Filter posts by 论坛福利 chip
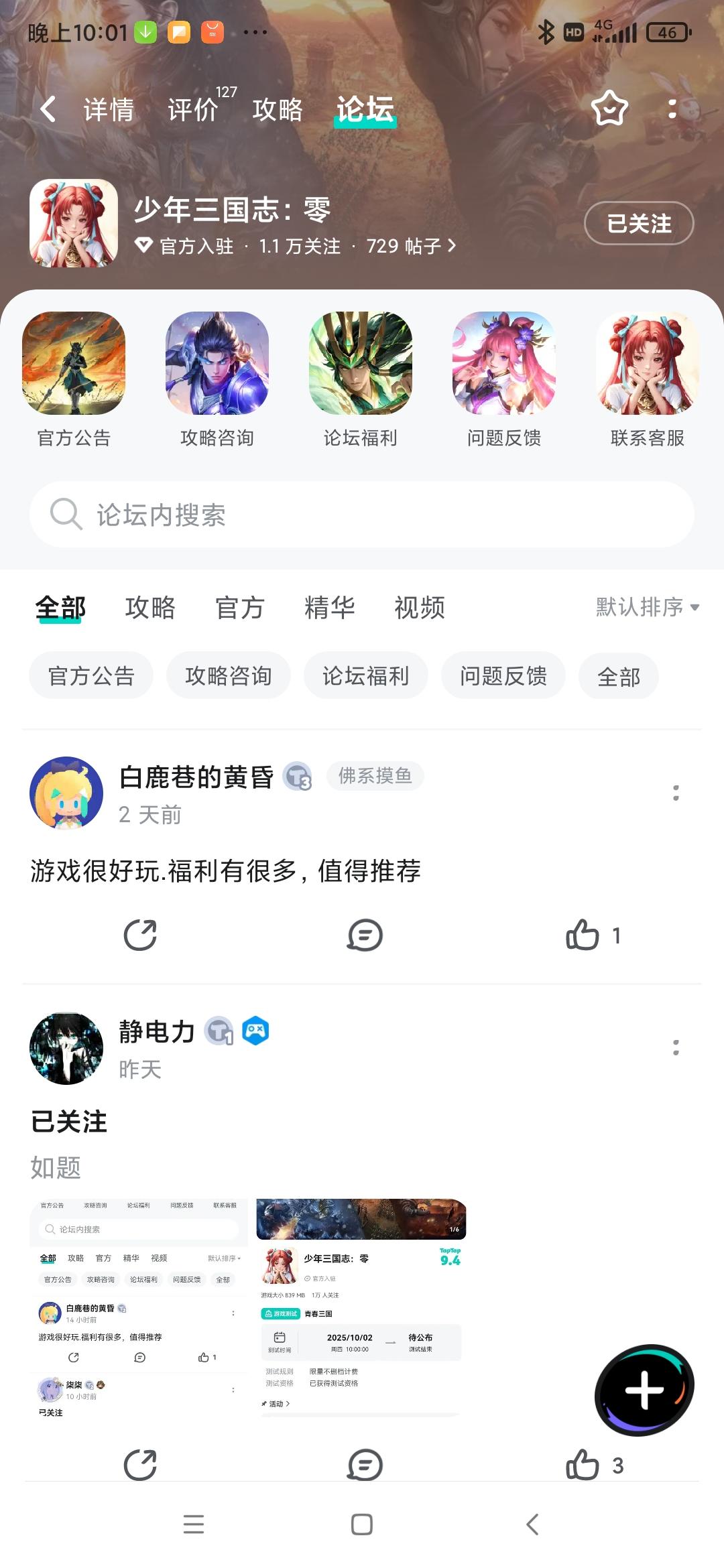The height and width of the screenshot is (1568, 724). (365, 675)
